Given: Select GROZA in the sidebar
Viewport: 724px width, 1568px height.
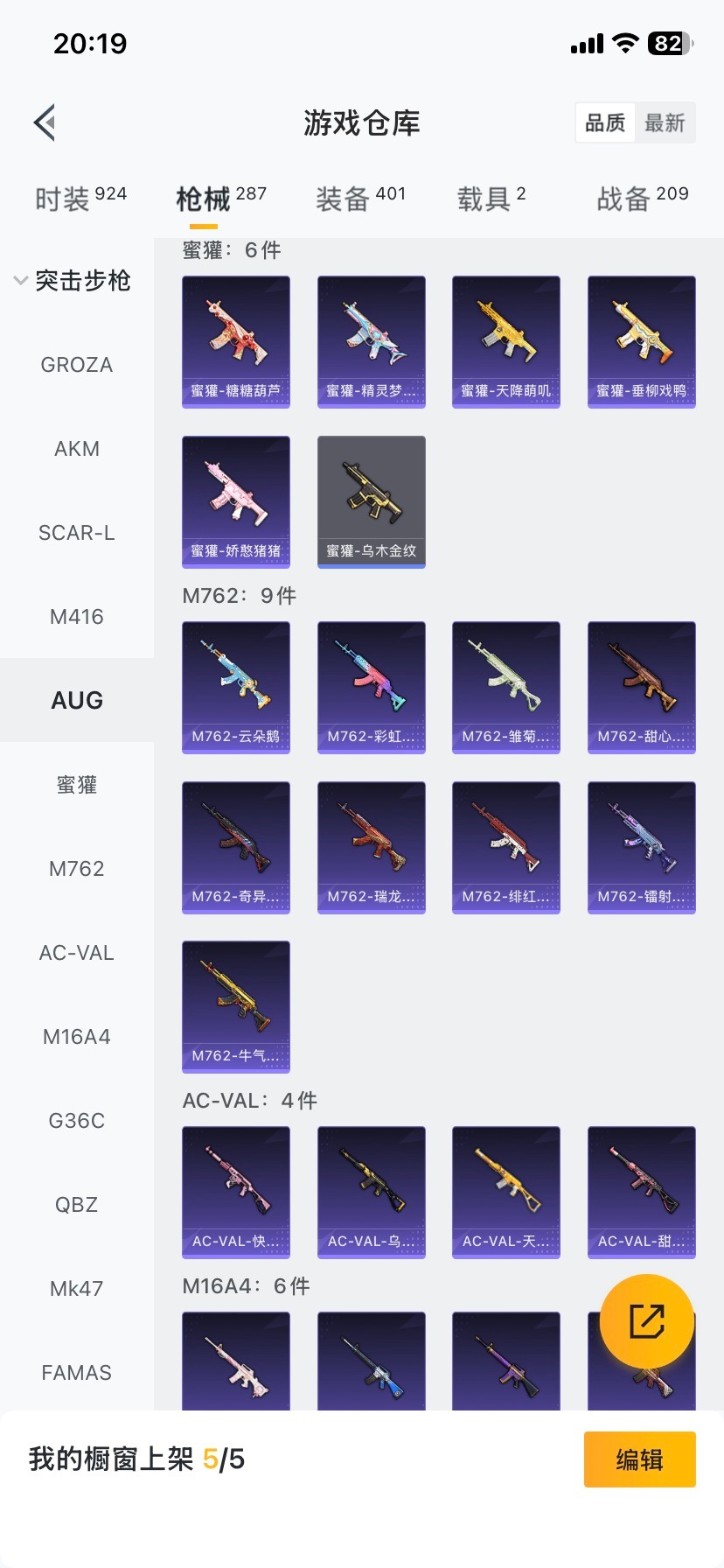Looking at the screenshot, I should [77, 365].
